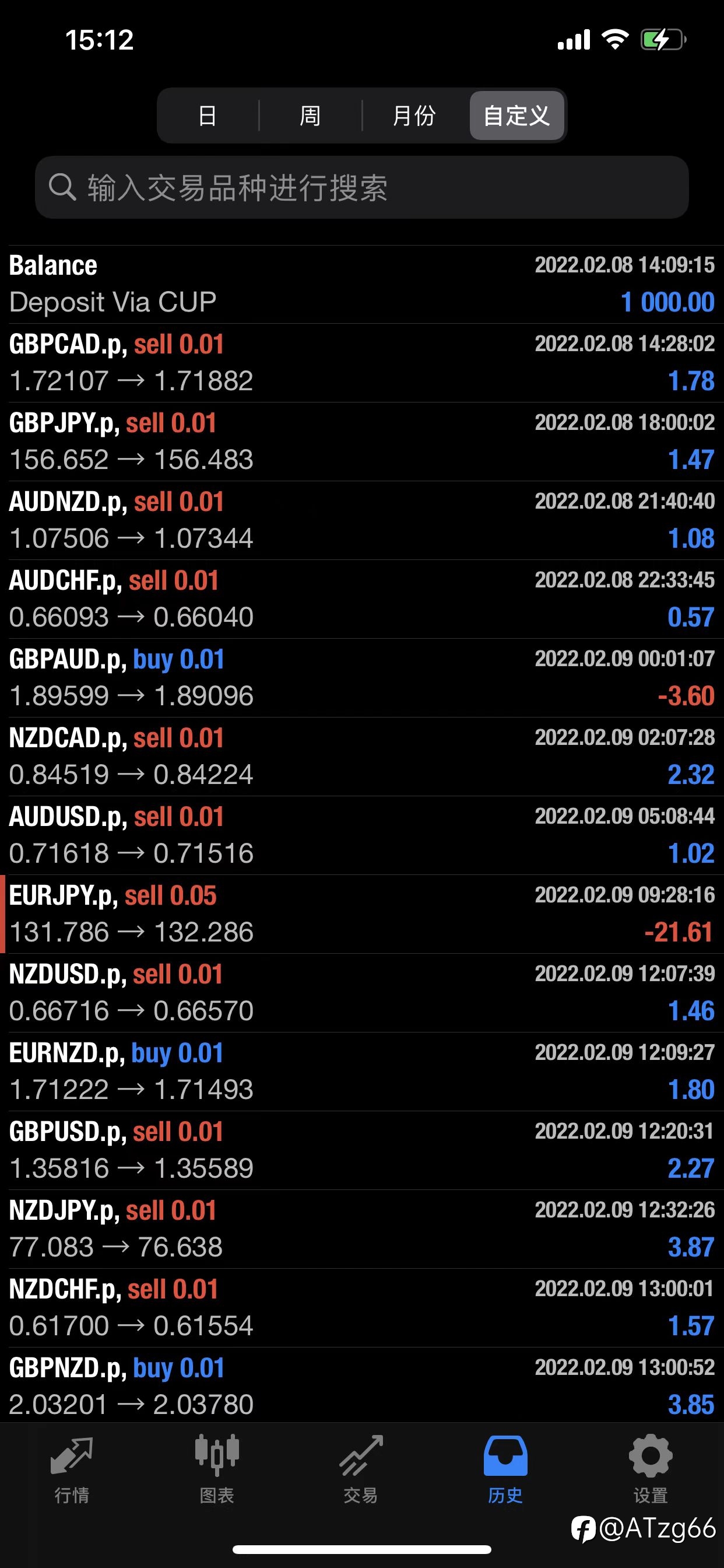
Task: Select the 周 period segment
Action: 310,116
